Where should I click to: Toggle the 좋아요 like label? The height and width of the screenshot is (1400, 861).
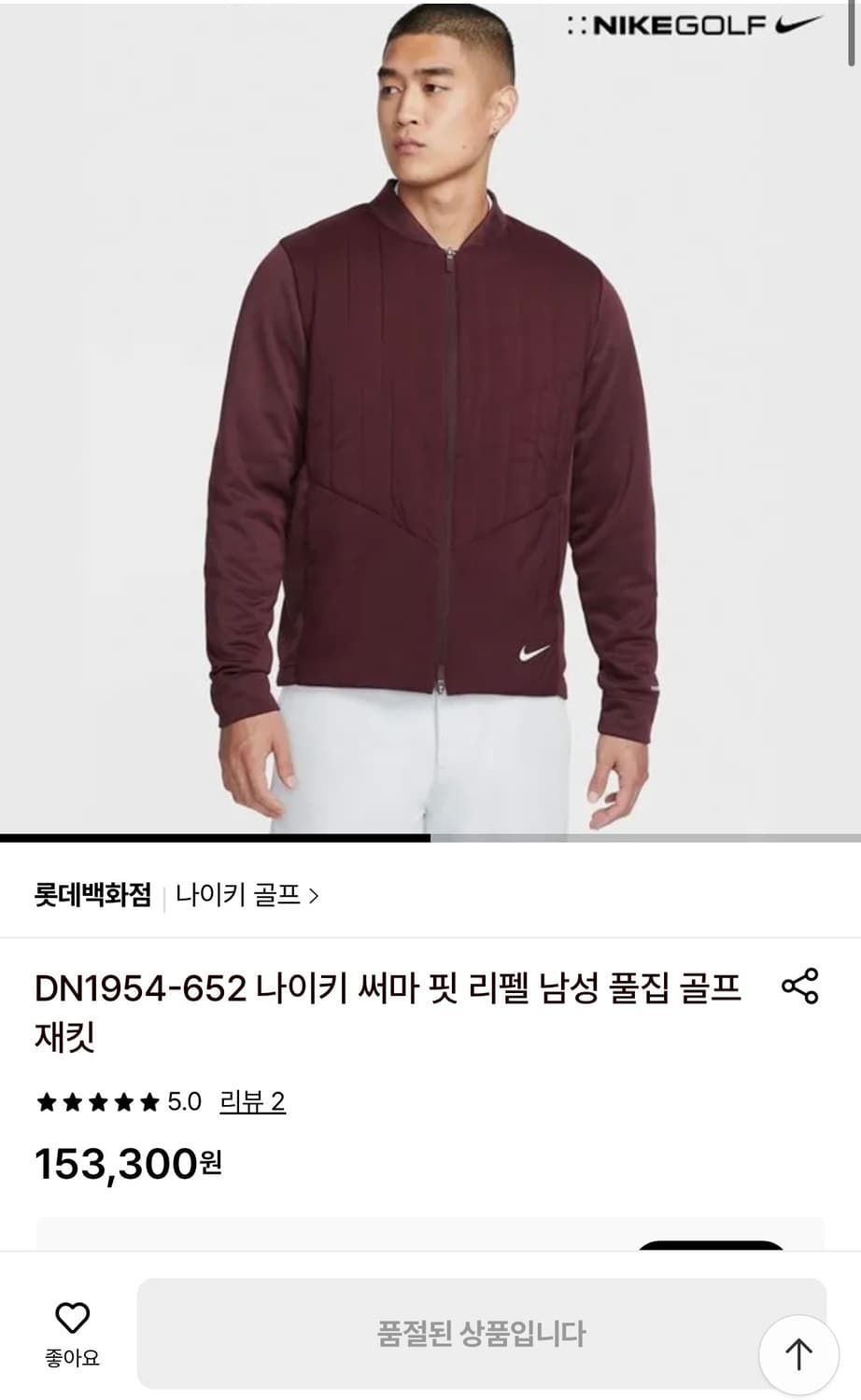point(72,1359)
